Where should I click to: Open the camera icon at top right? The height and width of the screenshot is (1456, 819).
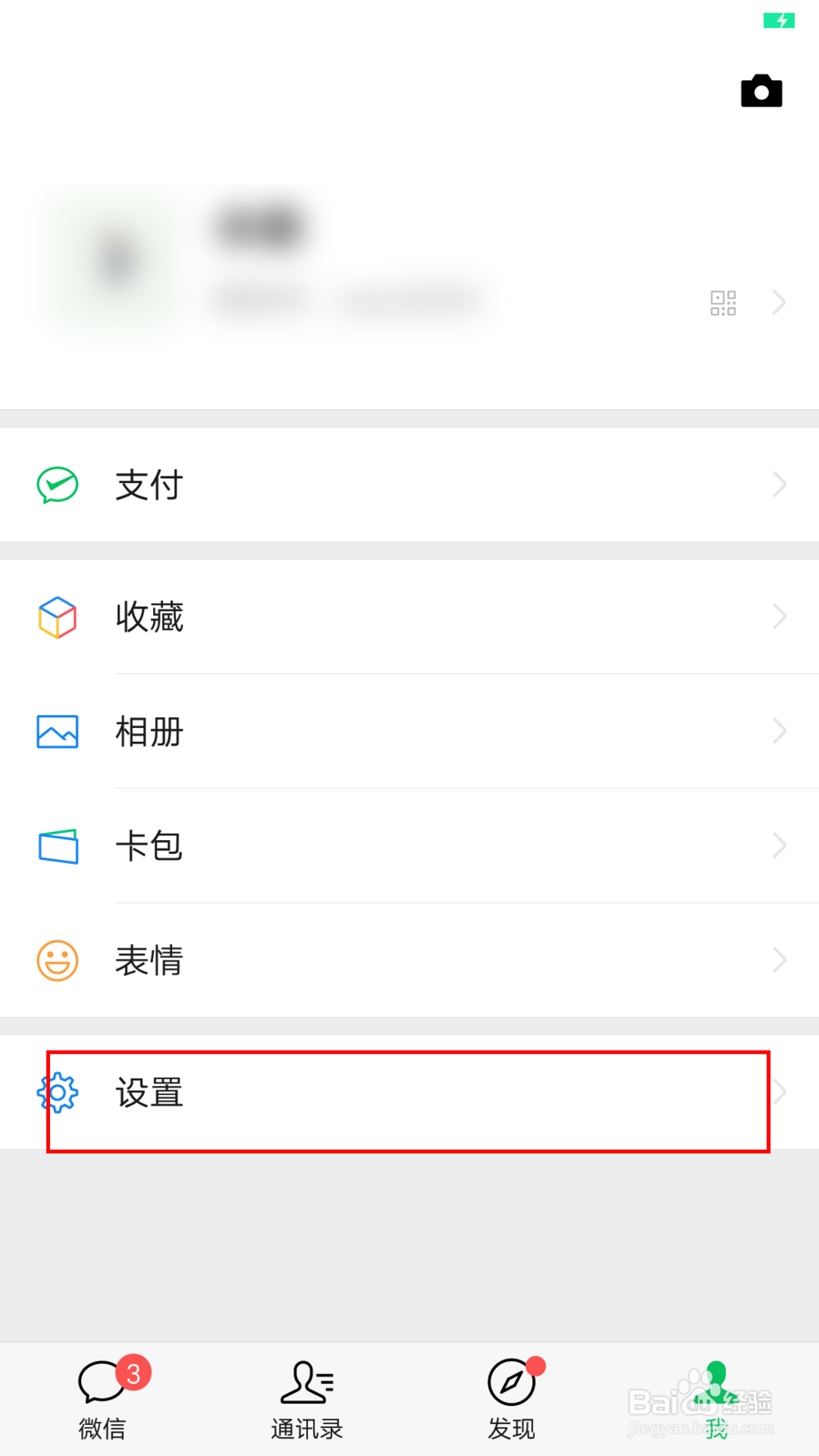(761, 90)
